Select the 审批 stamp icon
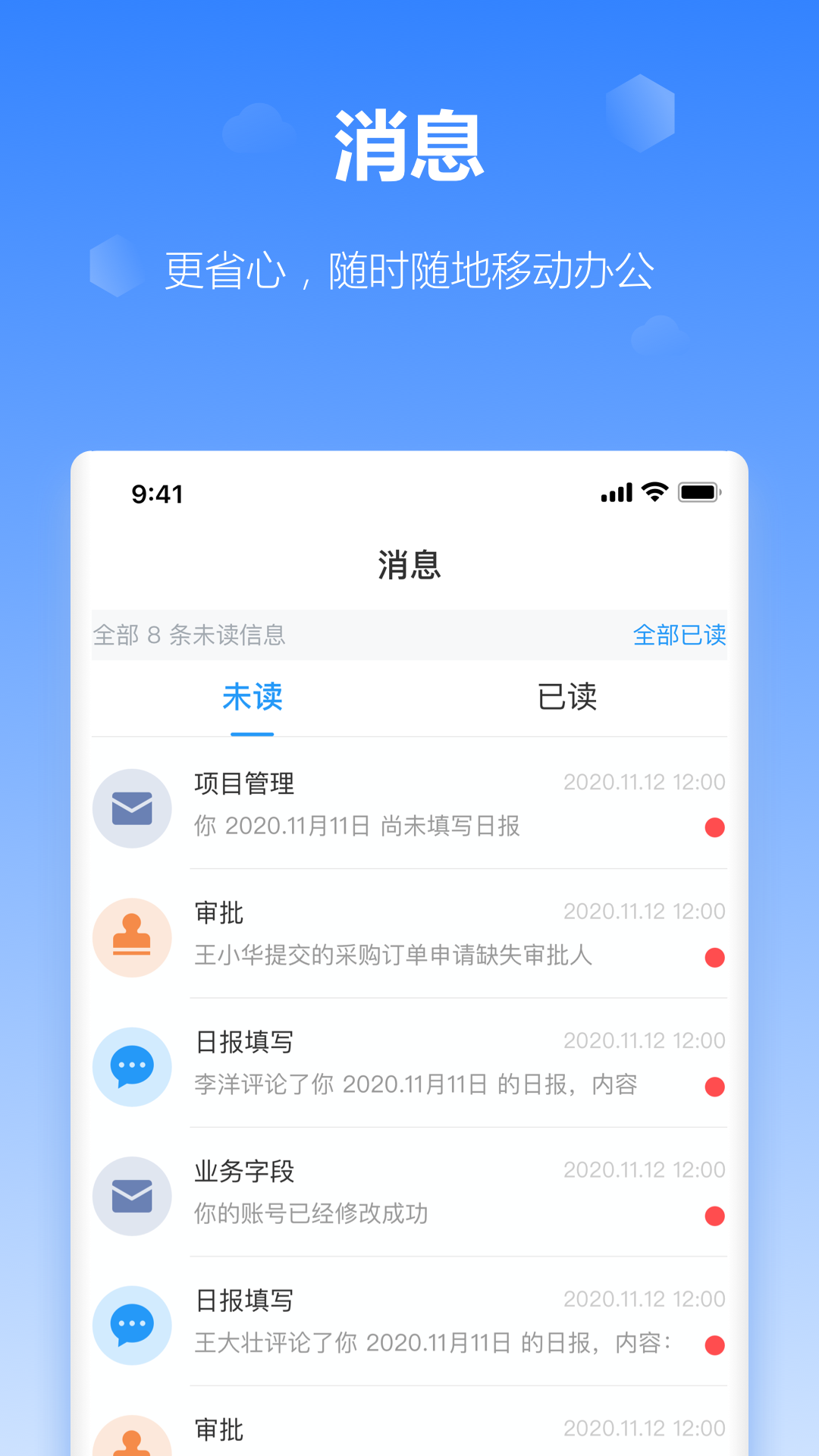This screenshot has height=1456, width=819. coord(132,938)
